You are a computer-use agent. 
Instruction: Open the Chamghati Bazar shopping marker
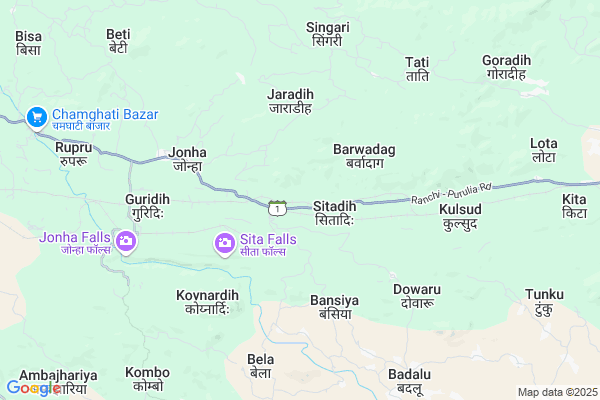click(x=39, y=117)
